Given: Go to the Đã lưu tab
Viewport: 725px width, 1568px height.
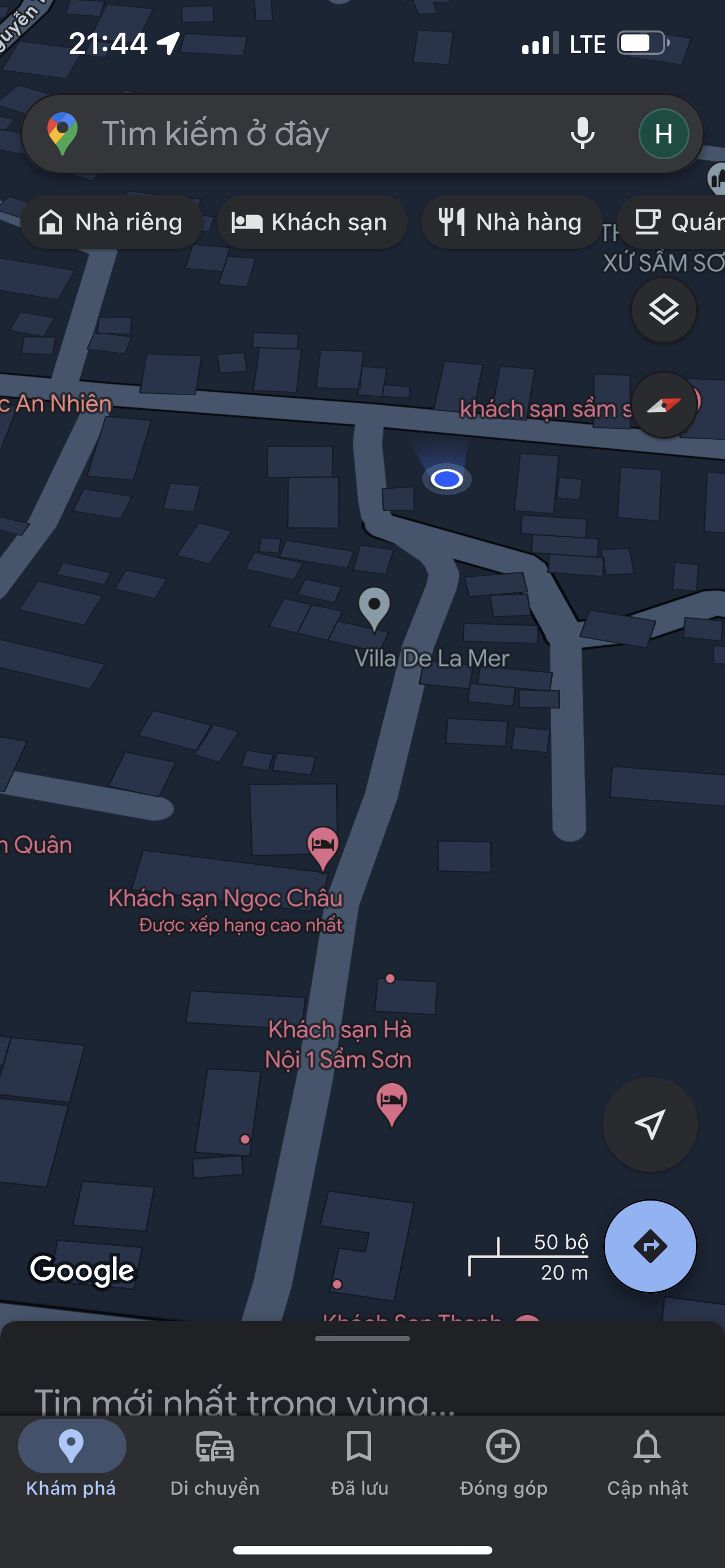Looking at the screenshot, I should [359, 1462].
